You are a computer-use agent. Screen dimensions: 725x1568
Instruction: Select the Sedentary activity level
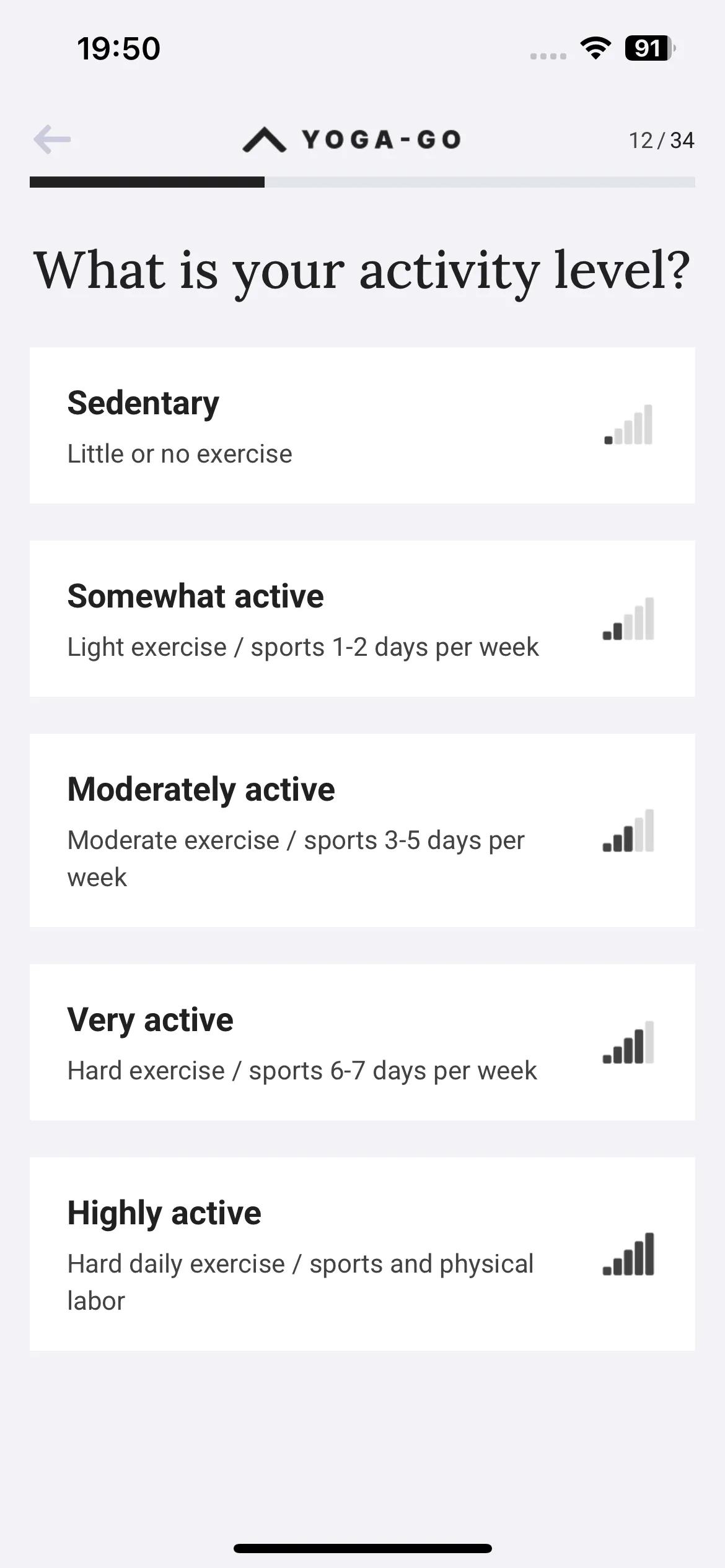click(x=362, y=425)
